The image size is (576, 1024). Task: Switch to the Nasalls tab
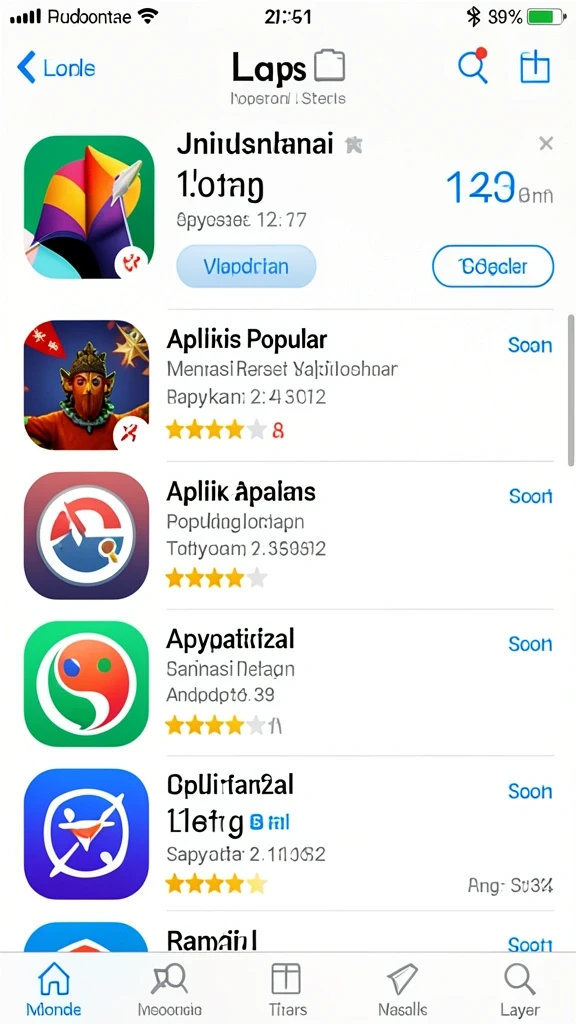coord(404,991)
